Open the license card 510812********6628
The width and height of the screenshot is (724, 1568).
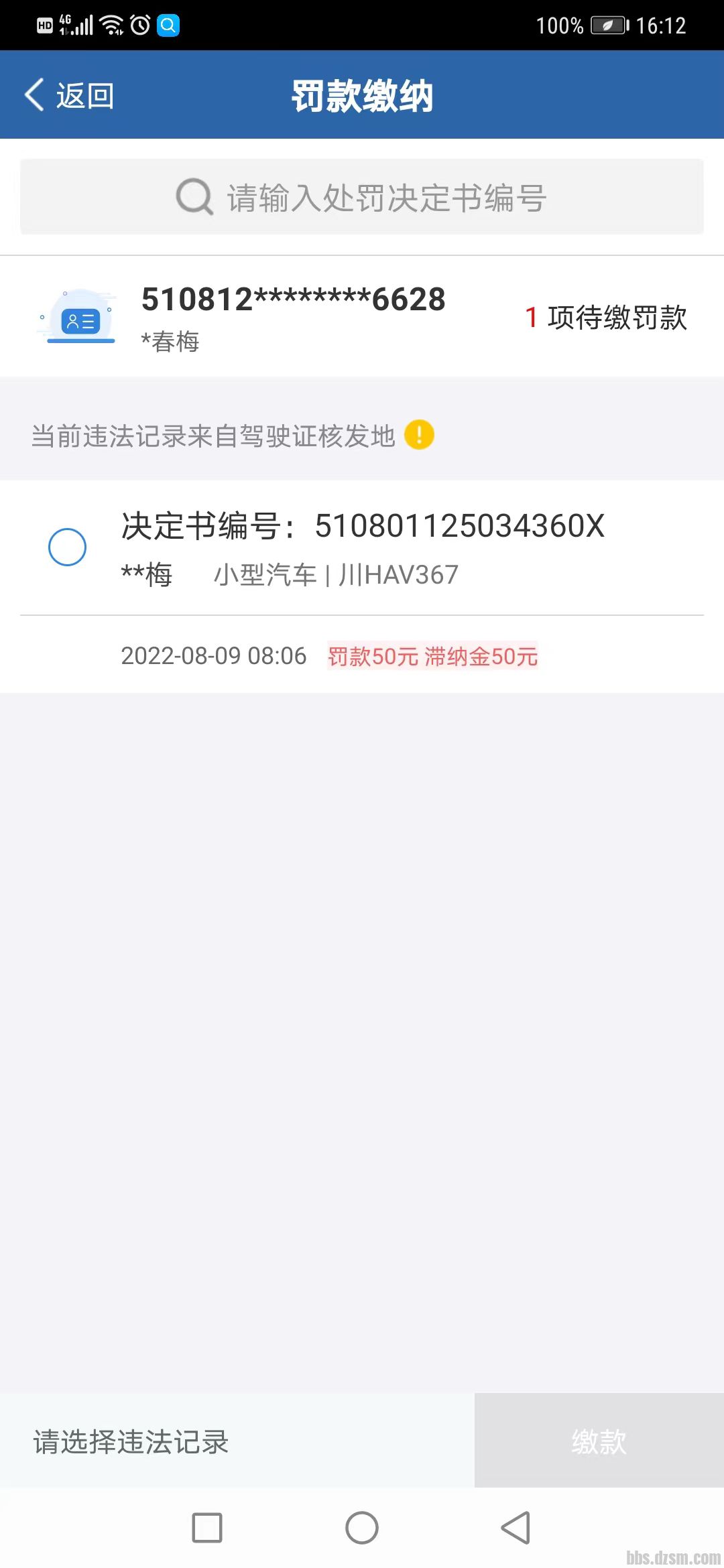pyautogui.click(x=294, y=316)
